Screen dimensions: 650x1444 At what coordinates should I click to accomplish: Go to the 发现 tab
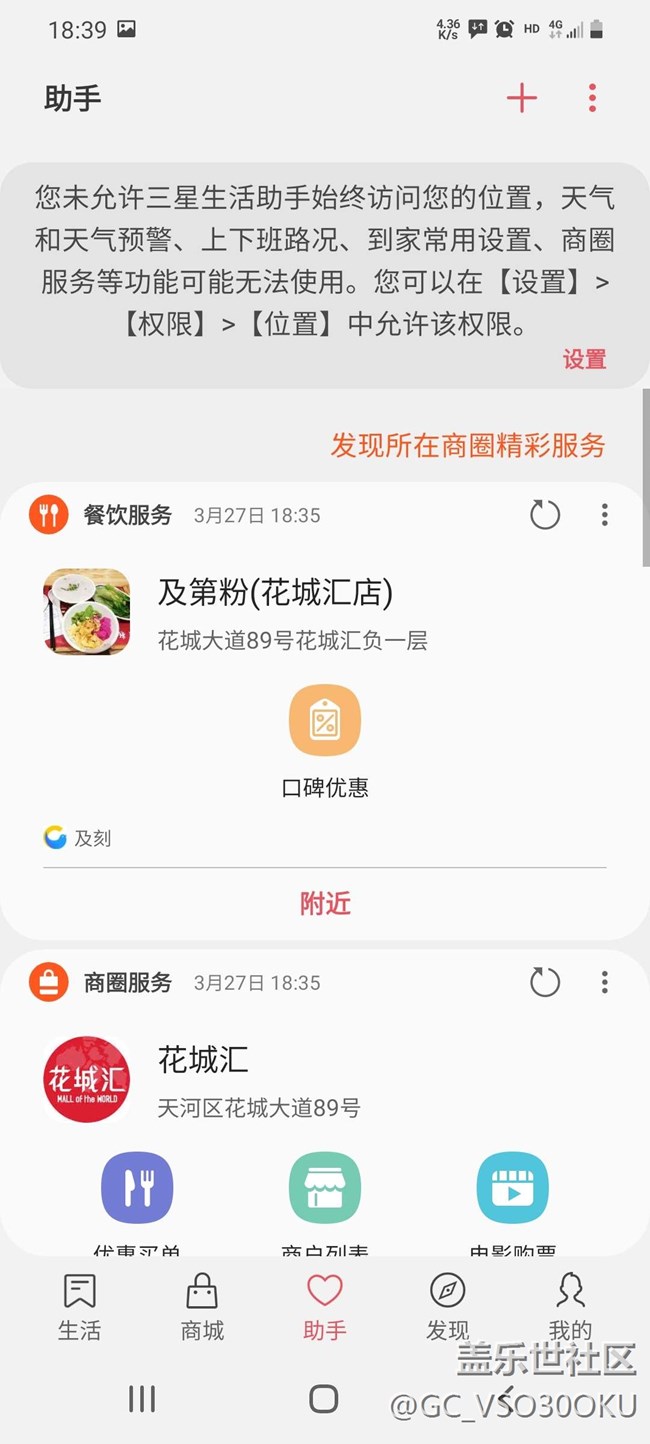coord(447,1306)
